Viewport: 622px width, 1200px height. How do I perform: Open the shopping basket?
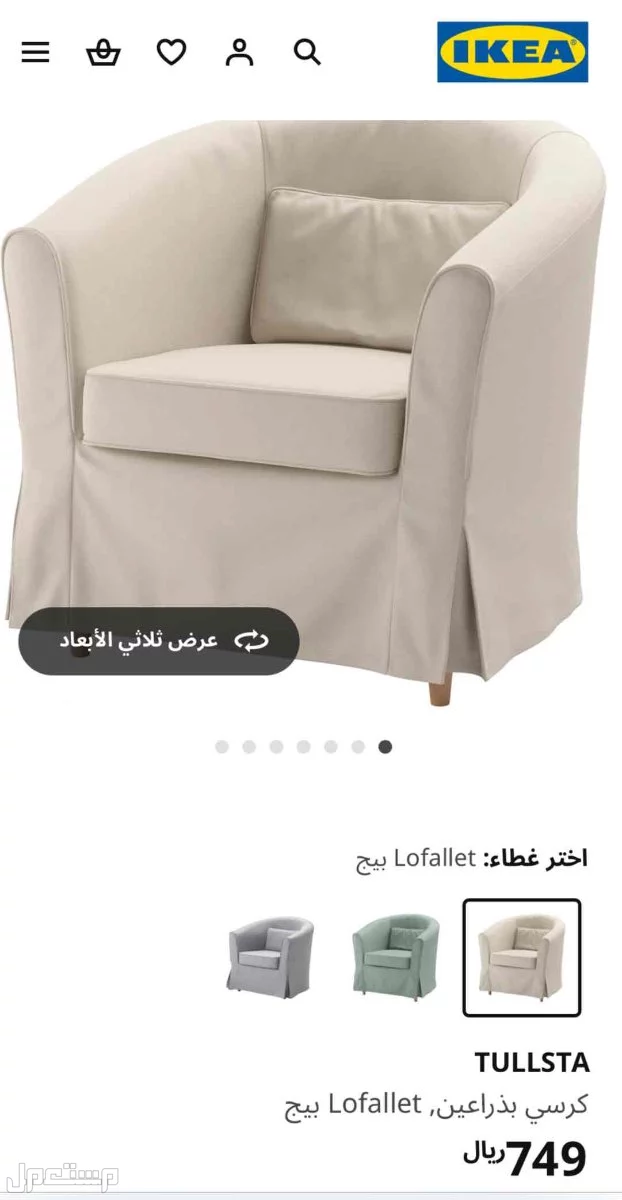(103, 52)
